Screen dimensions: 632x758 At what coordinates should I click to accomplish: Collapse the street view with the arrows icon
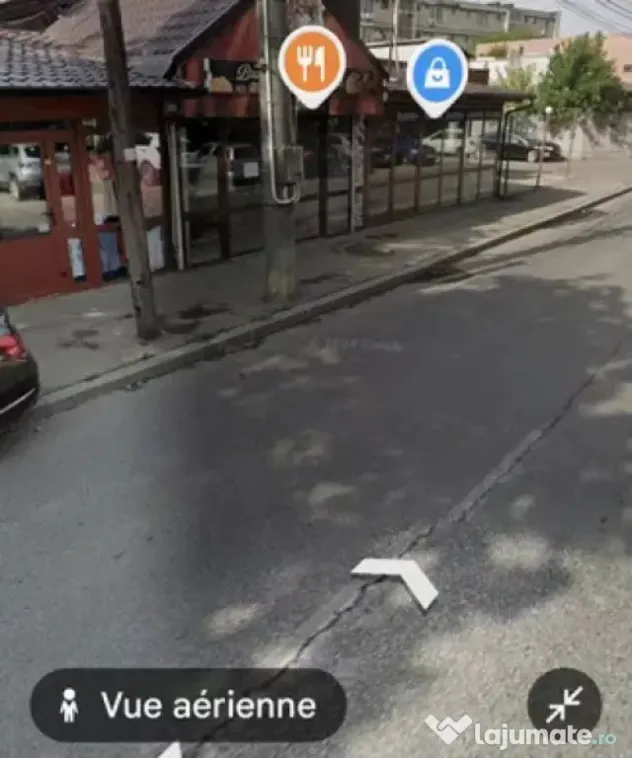(x=564, y=705)
